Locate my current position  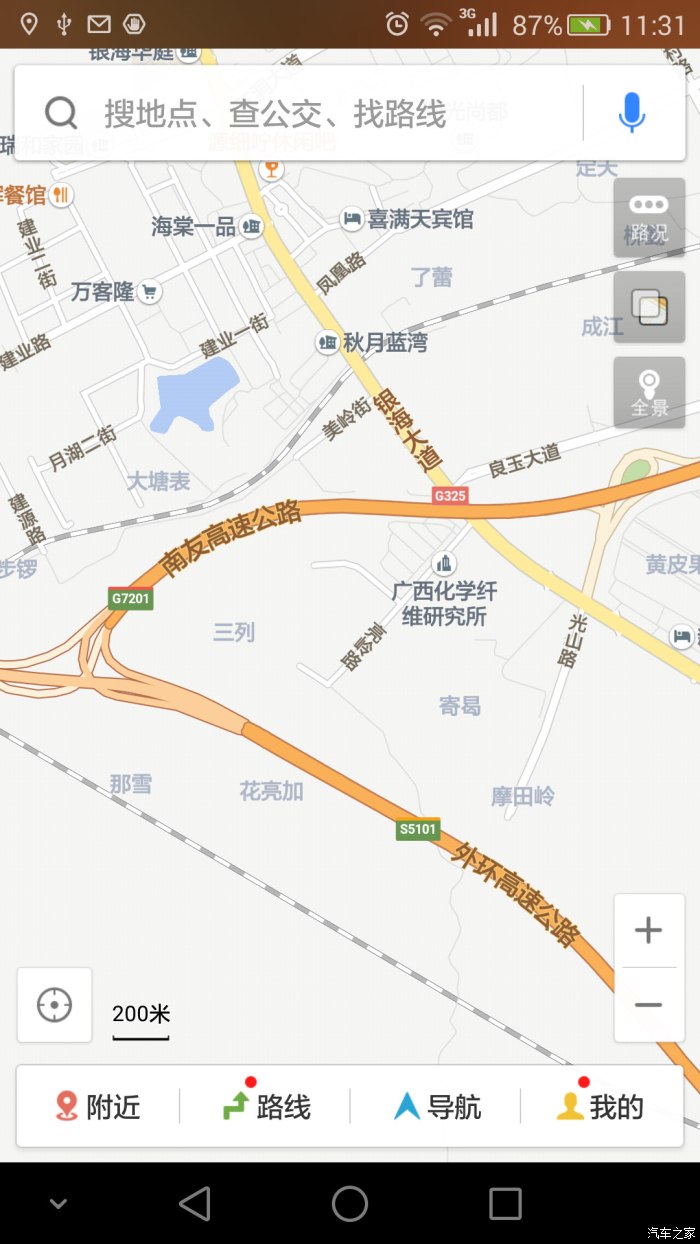(55, 1005)
